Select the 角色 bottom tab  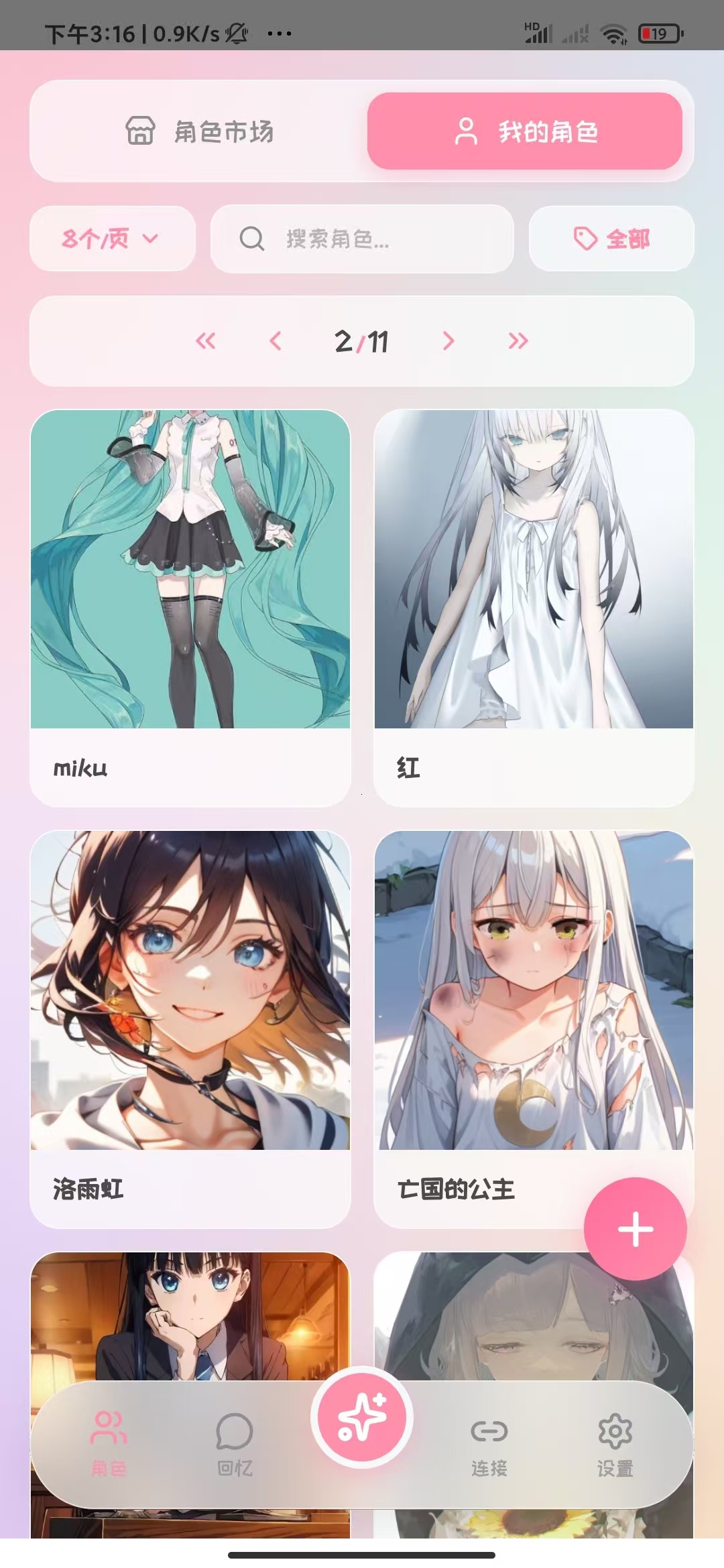point(109,1443)
